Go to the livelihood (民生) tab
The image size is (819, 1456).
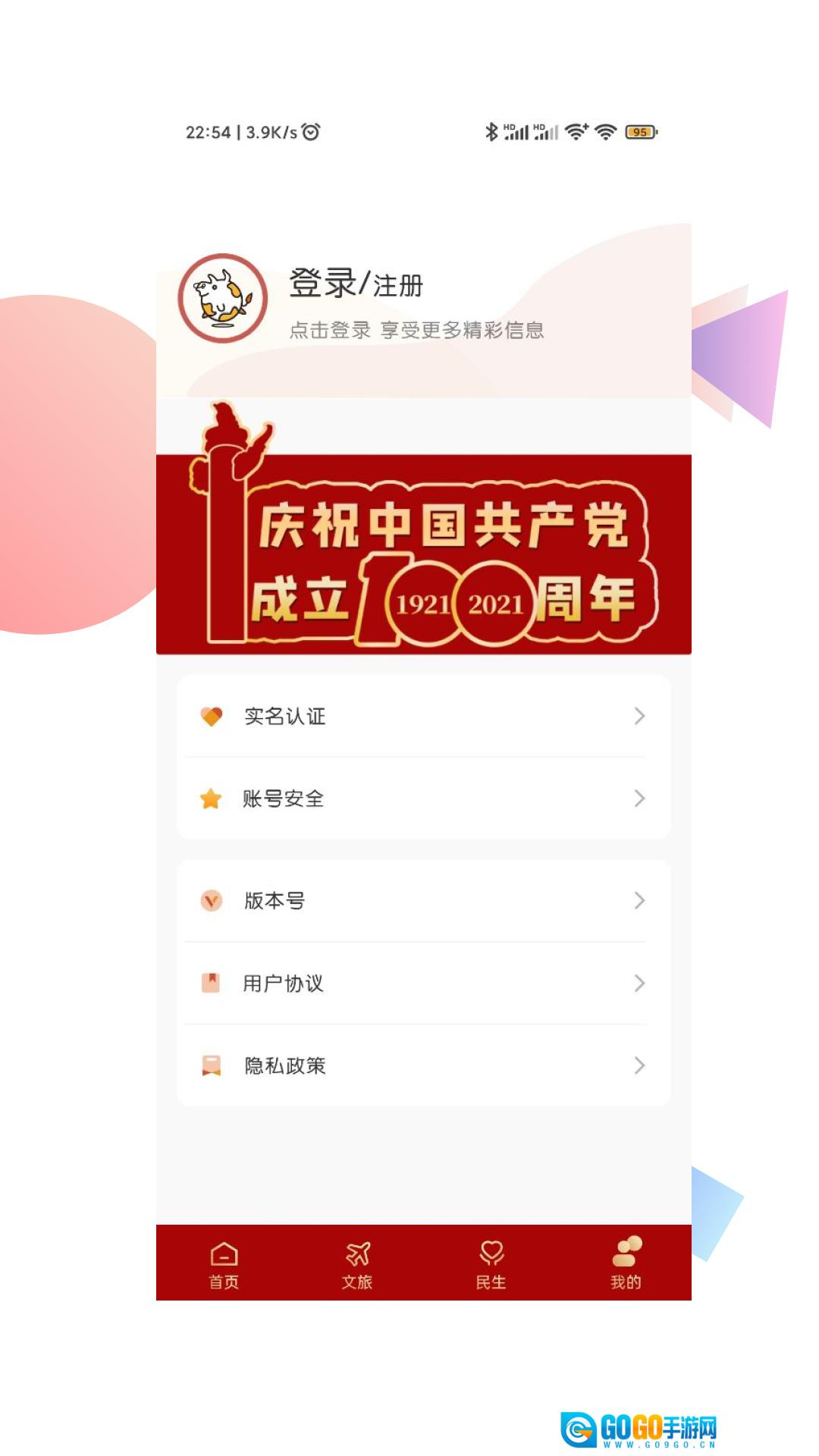(x=491, y=1264)
